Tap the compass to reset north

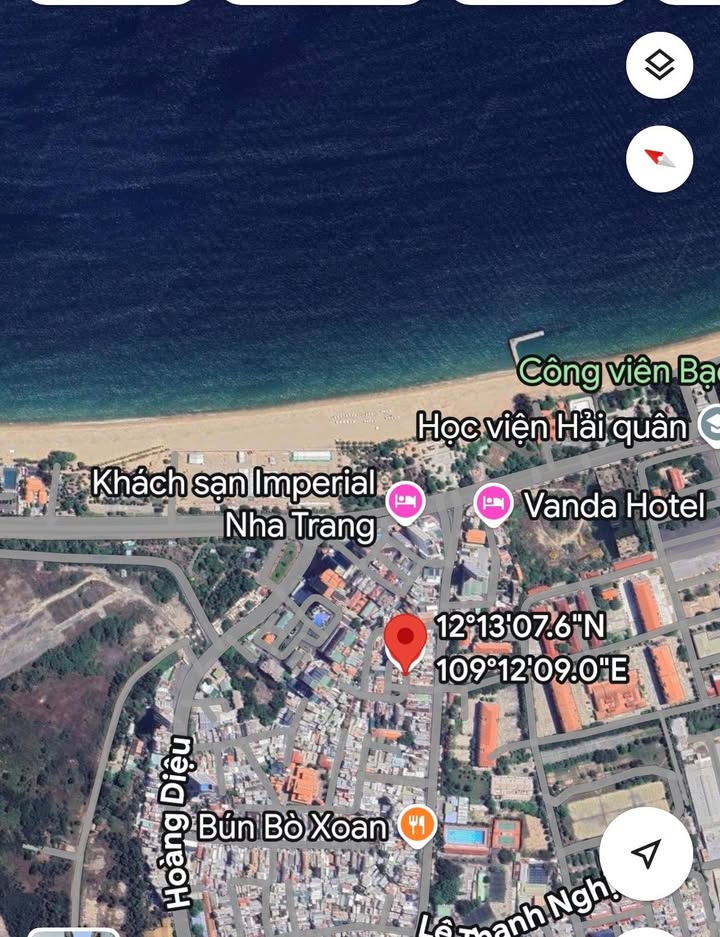point(659,159)
